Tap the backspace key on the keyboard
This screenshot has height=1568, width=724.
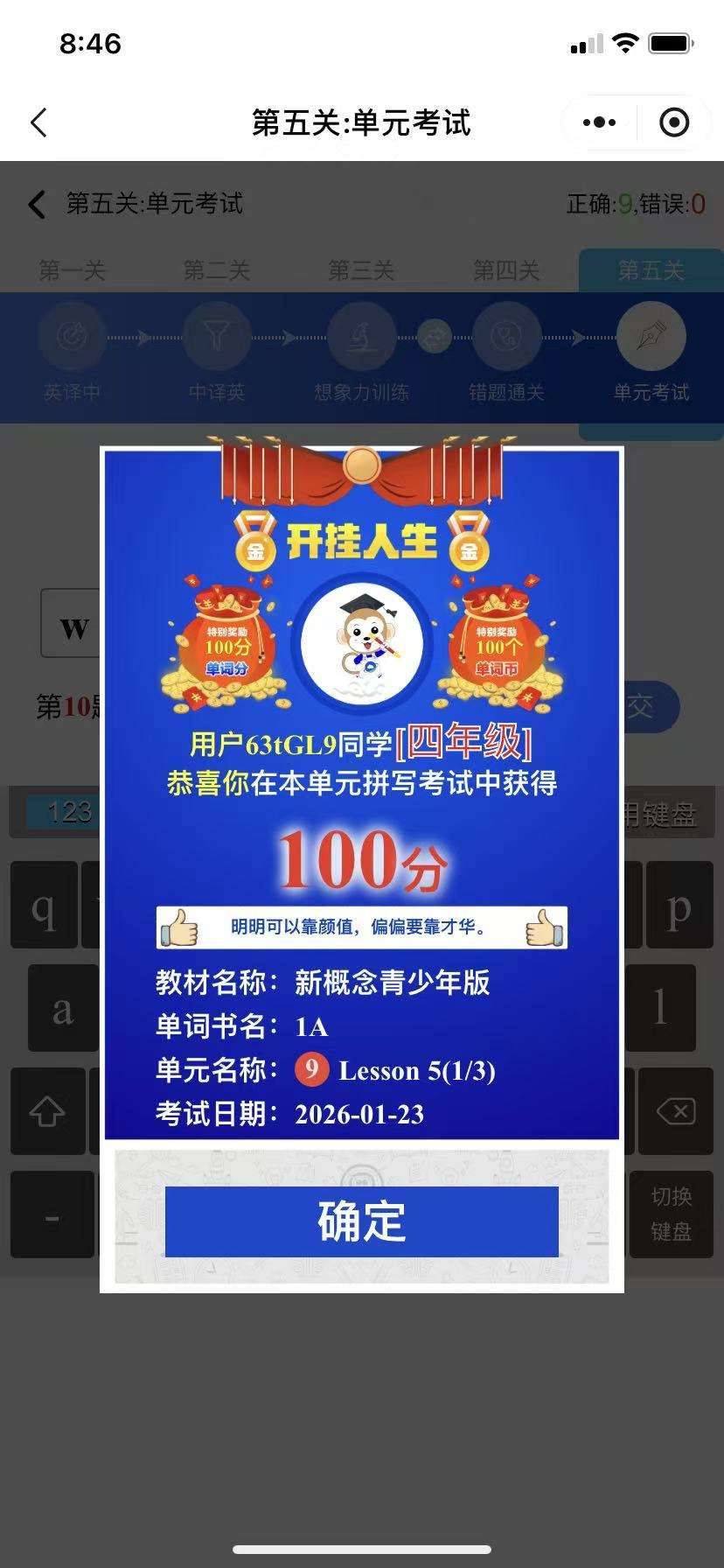pos(675,1111)
